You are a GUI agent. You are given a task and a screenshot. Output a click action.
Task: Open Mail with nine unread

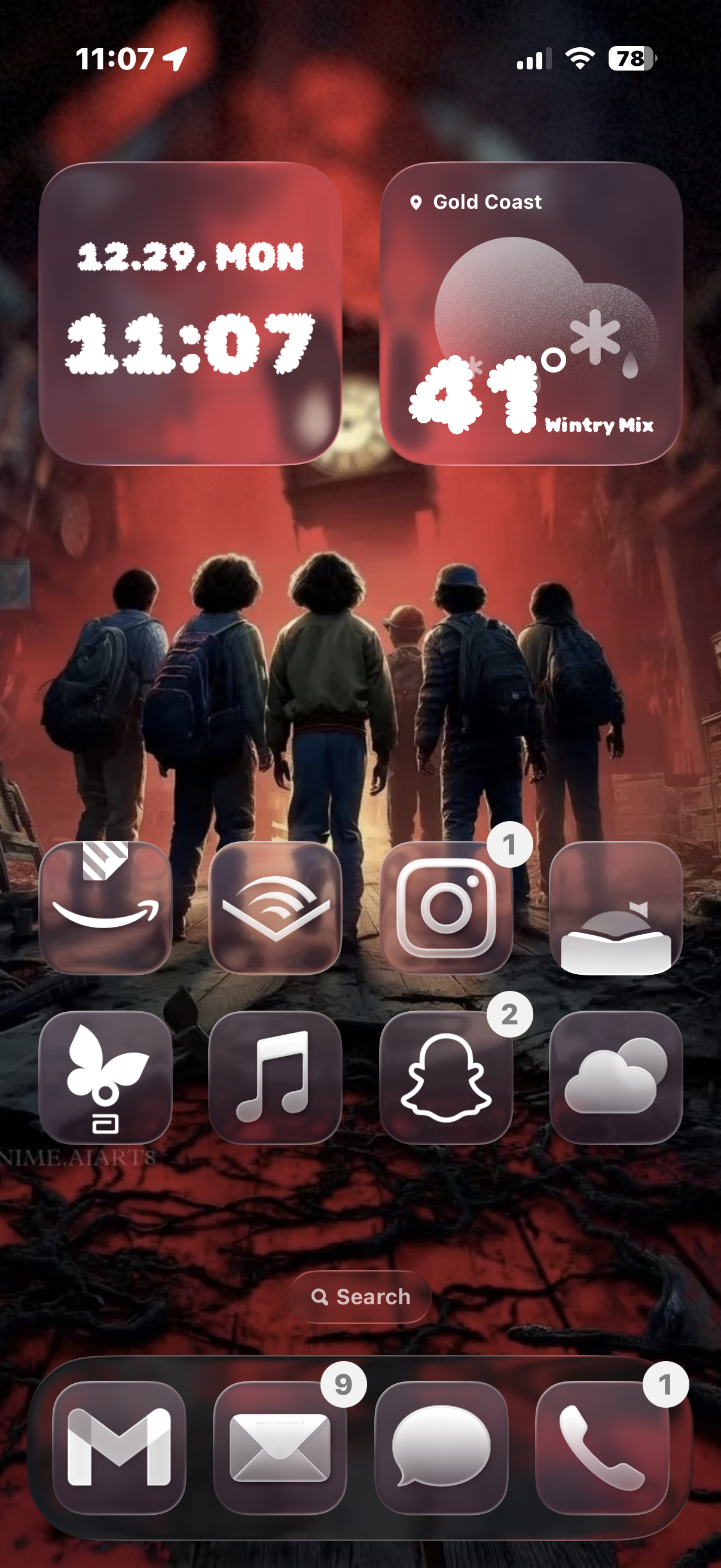click(280, 1447)
